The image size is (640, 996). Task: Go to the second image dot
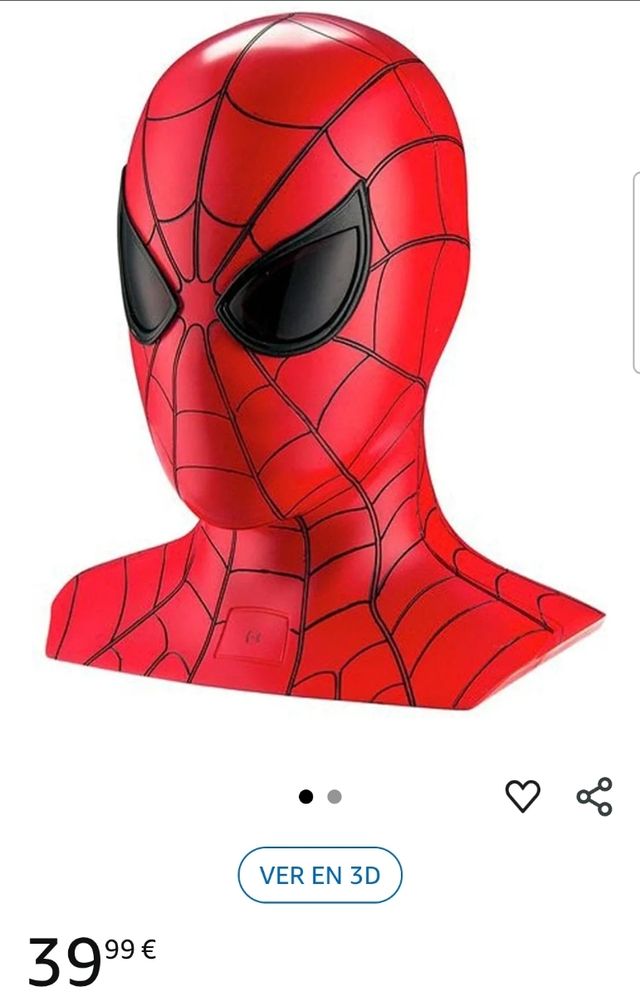click(x=335, y=797)
